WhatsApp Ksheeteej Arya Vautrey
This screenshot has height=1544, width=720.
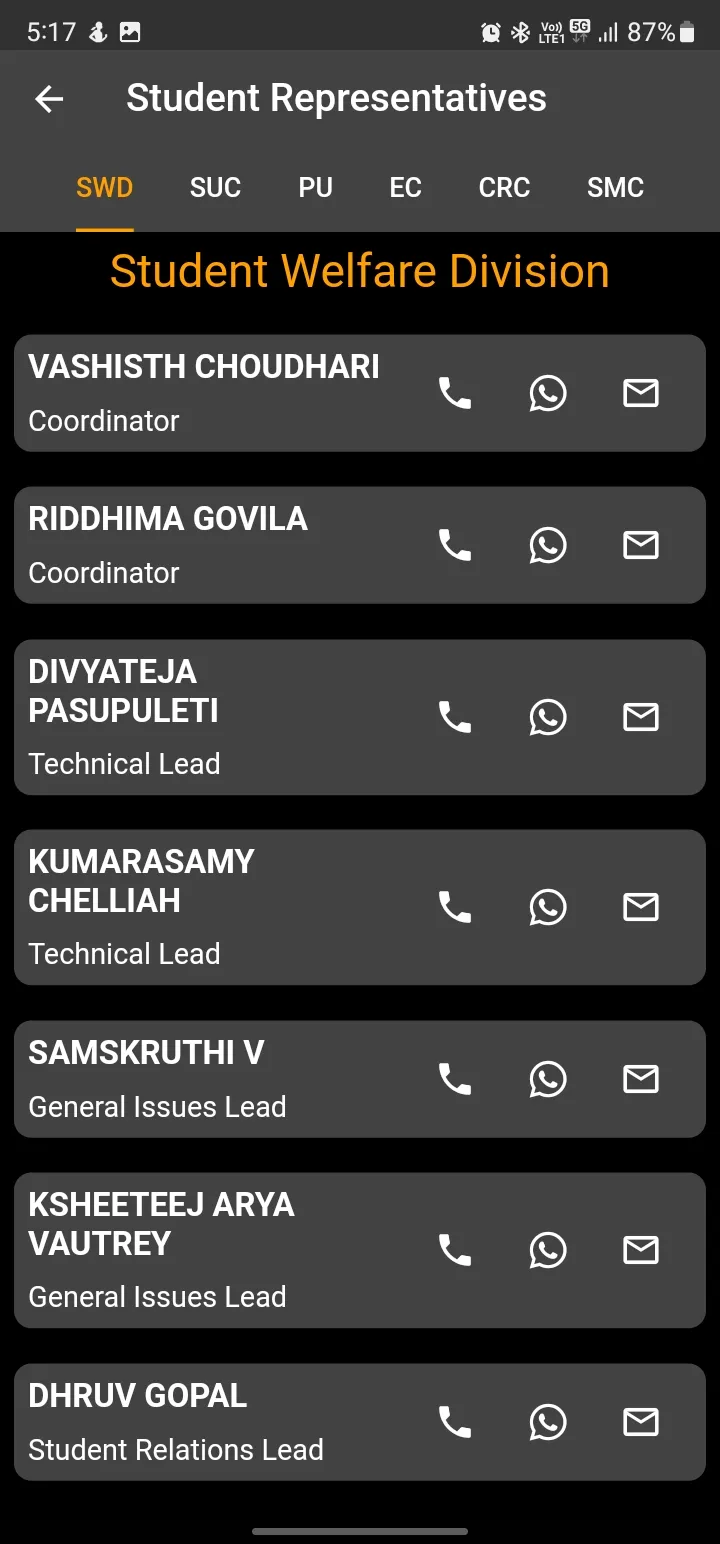(548, 1251)
